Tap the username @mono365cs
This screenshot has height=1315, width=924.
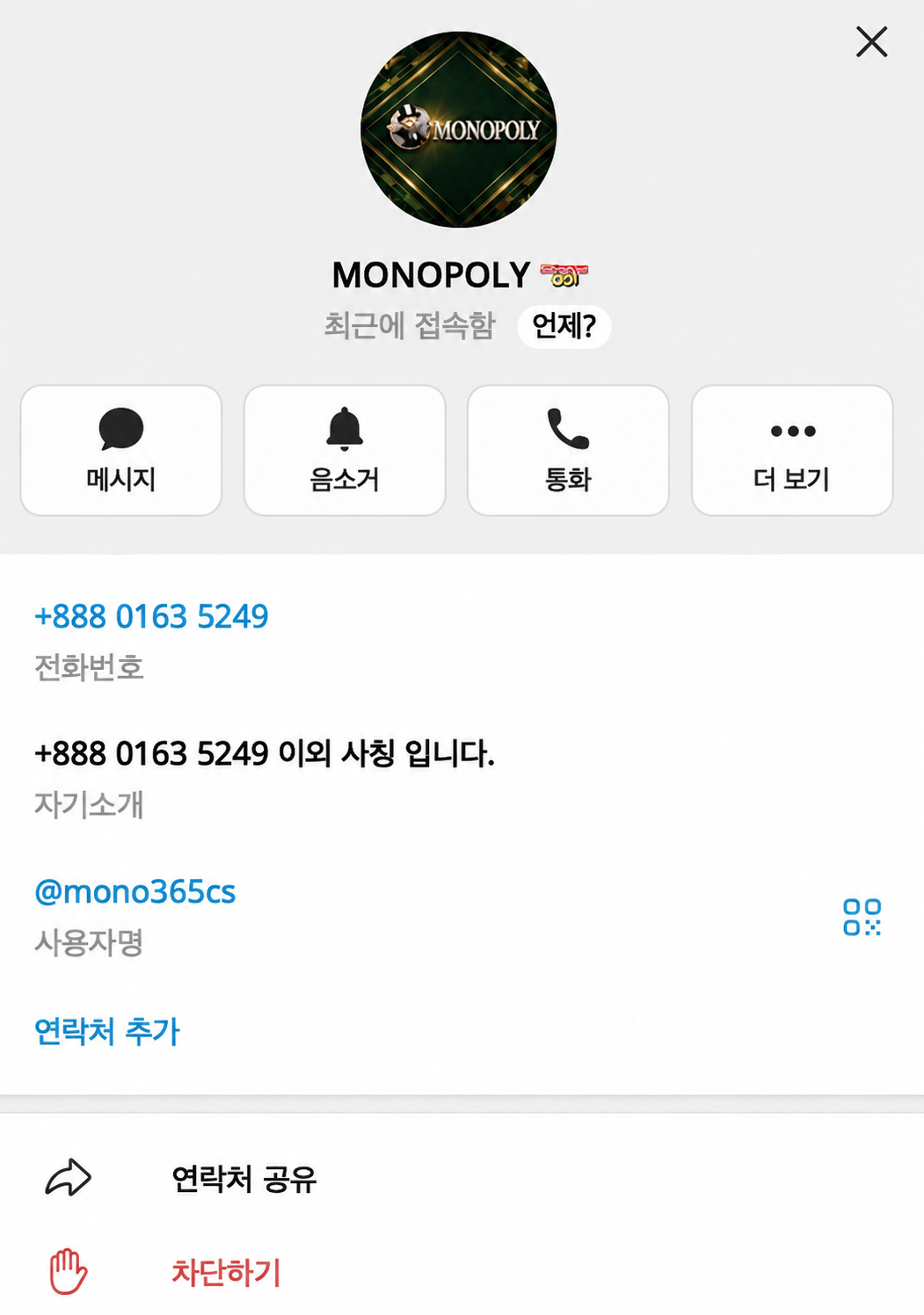point(135,891)
